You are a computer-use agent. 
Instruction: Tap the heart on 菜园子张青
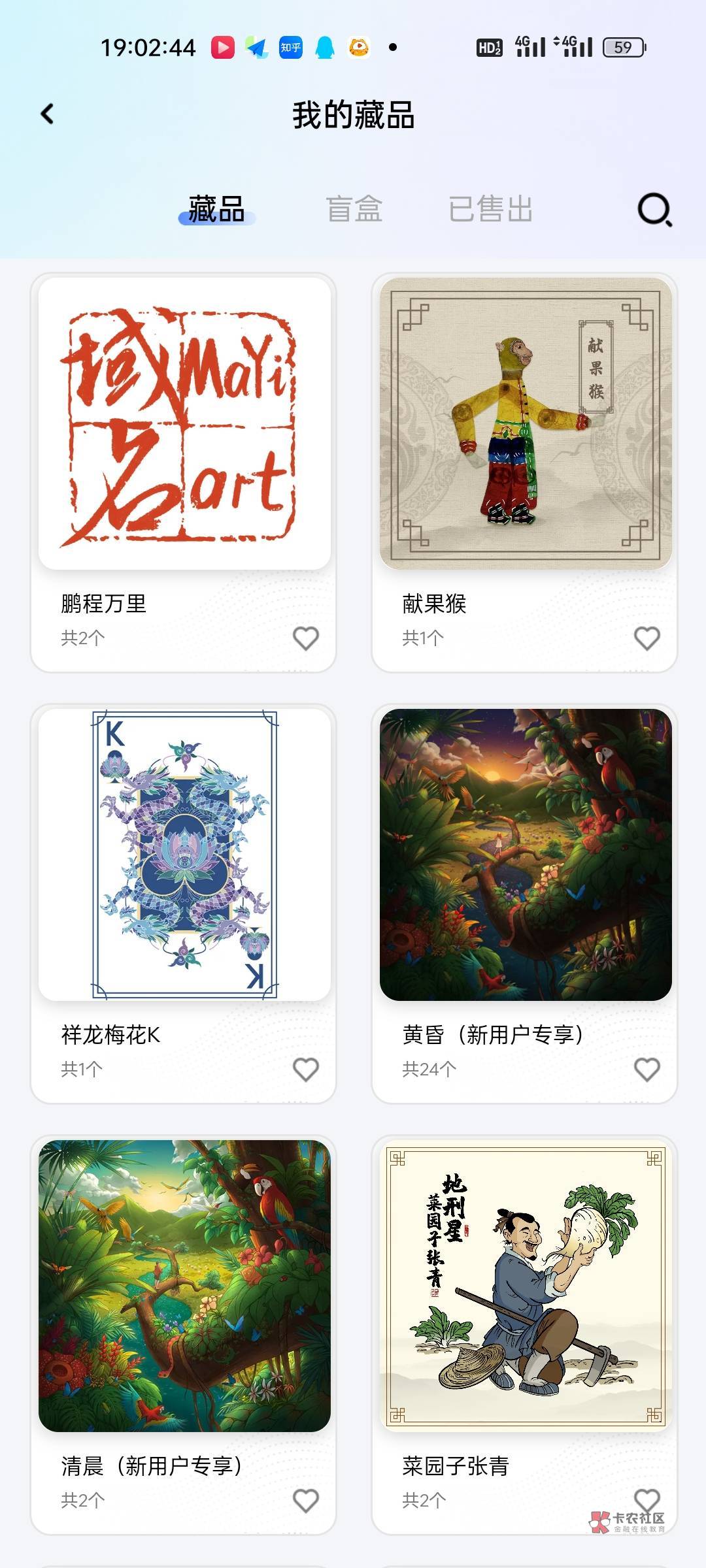[647, 1497]
